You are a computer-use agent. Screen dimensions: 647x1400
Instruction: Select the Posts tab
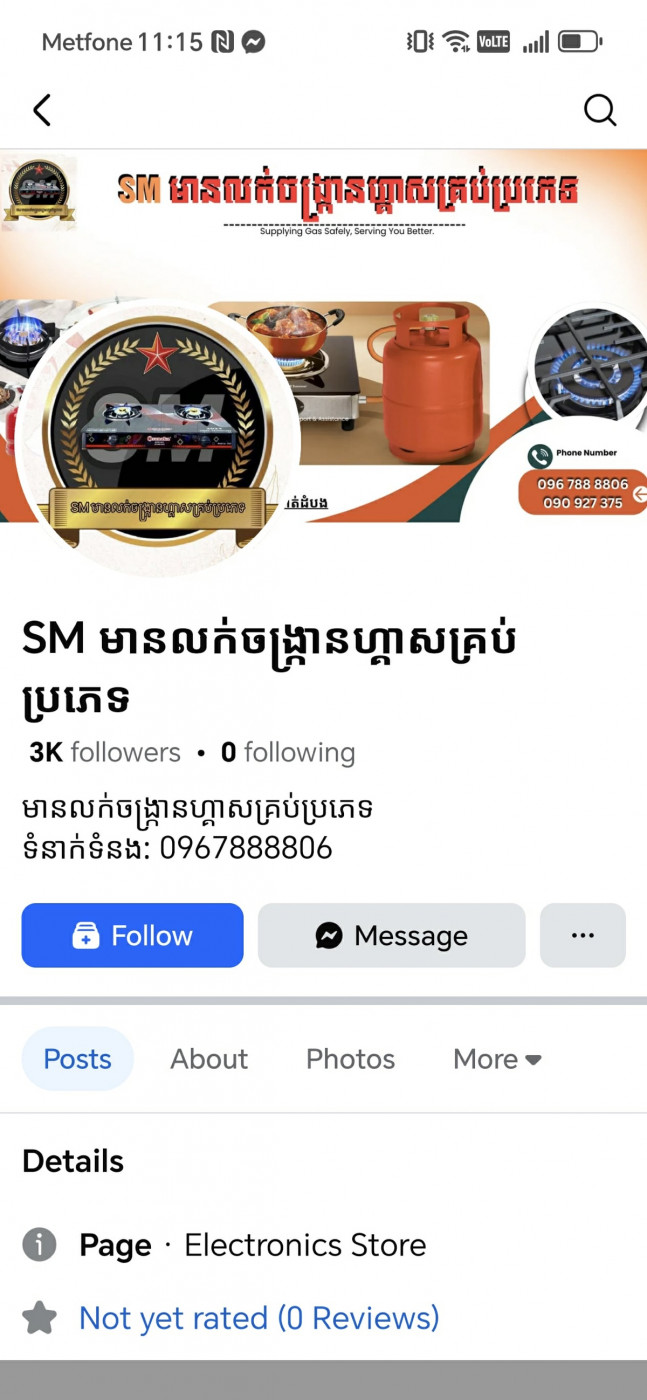[x=77, y=1059]
